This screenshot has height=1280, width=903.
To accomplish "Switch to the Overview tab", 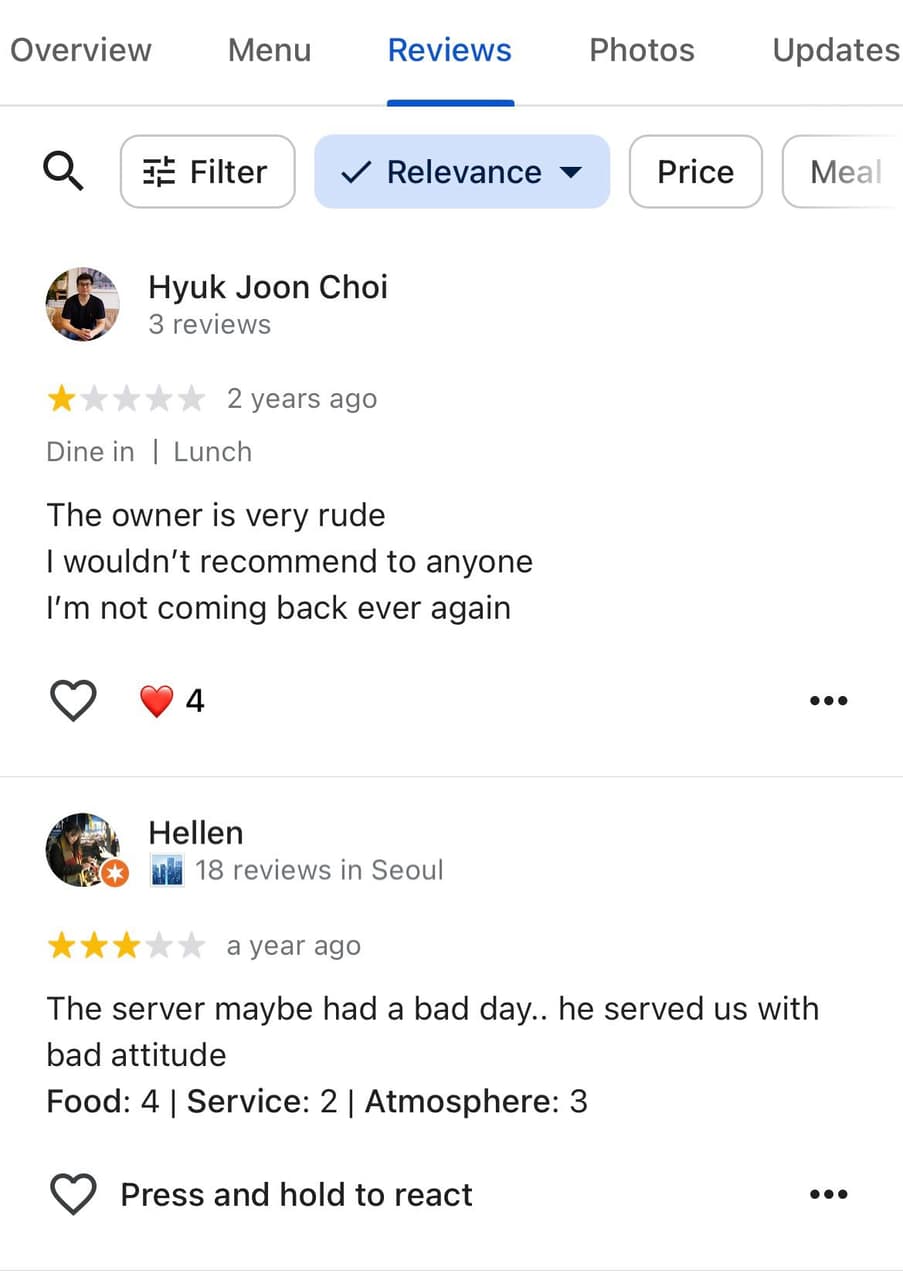I will [80, 50].
